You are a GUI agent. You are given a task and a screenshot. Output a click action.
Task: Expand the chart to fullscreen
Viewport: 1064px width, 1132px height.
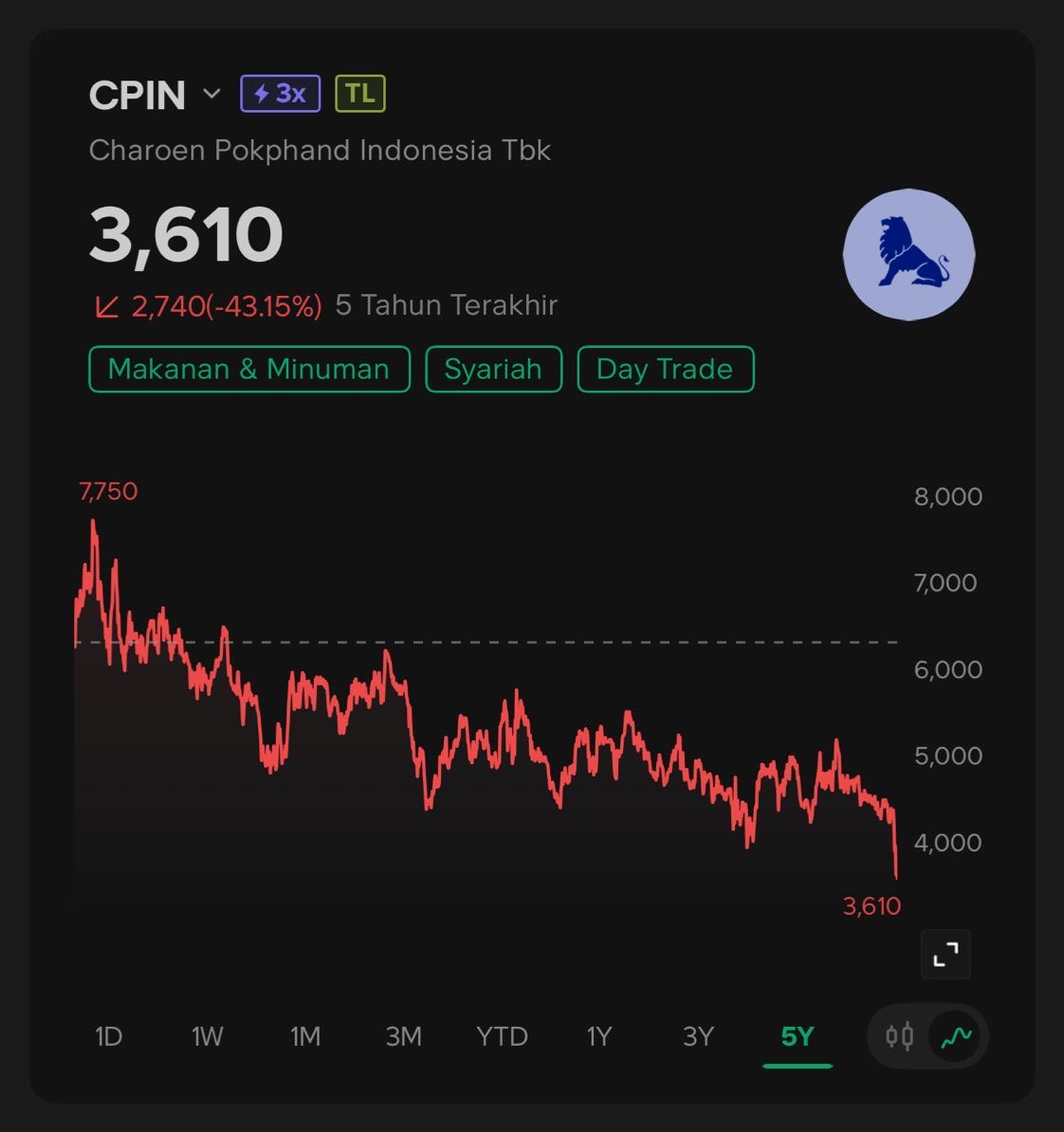(945, 954)
